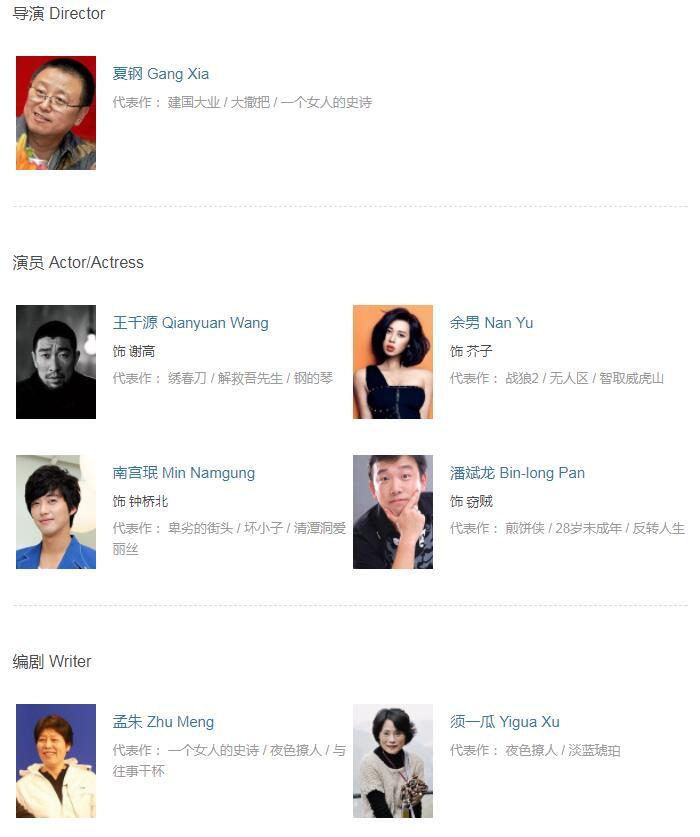Open writer Yigua Xu's name link
The image size is (700, 837).
504,722
